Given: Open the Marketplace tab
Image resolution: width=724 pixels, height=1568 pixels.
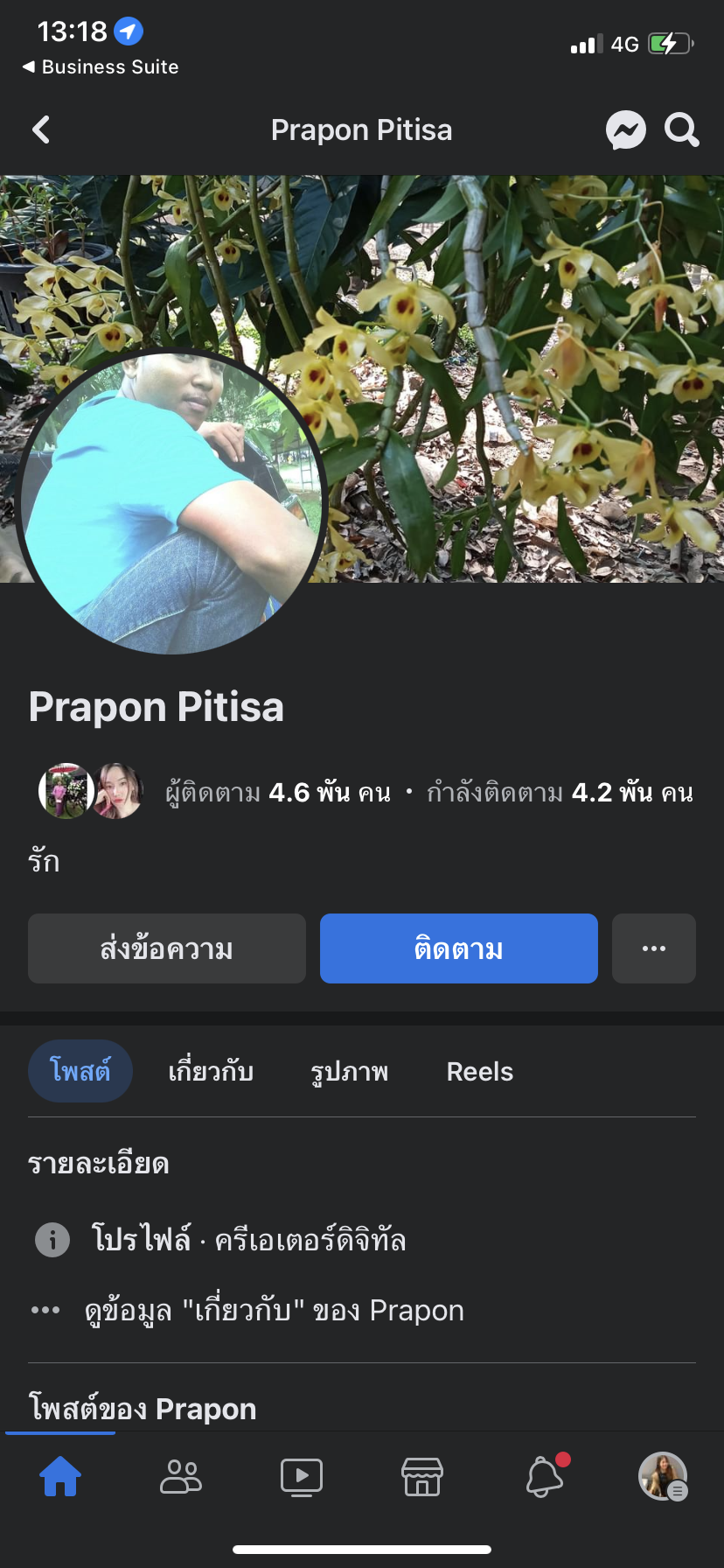Looking at the screenshot, I should point(422,1477).
